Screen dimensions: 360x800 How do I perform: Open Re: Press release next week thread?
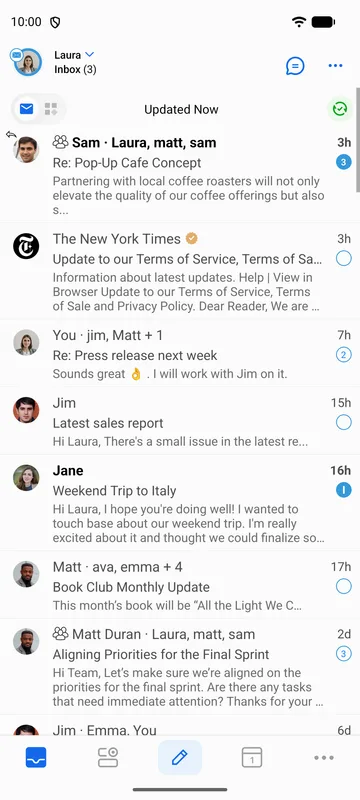pyautogui.click(x=180, y=354)
